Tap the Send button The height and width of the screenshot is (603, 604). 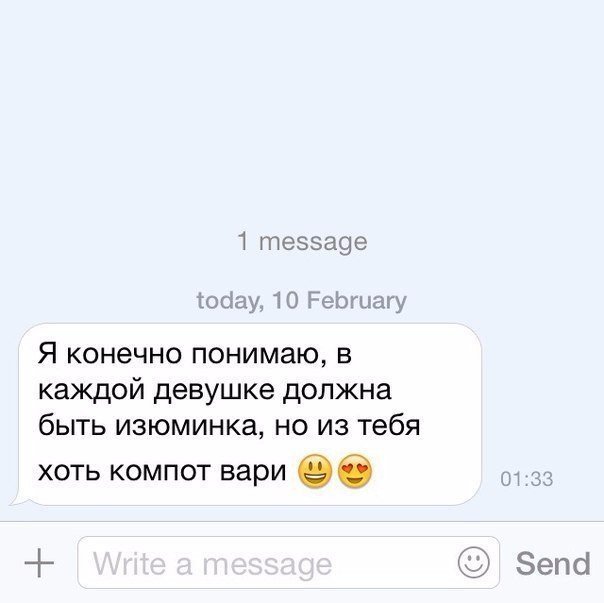point(553,564)
